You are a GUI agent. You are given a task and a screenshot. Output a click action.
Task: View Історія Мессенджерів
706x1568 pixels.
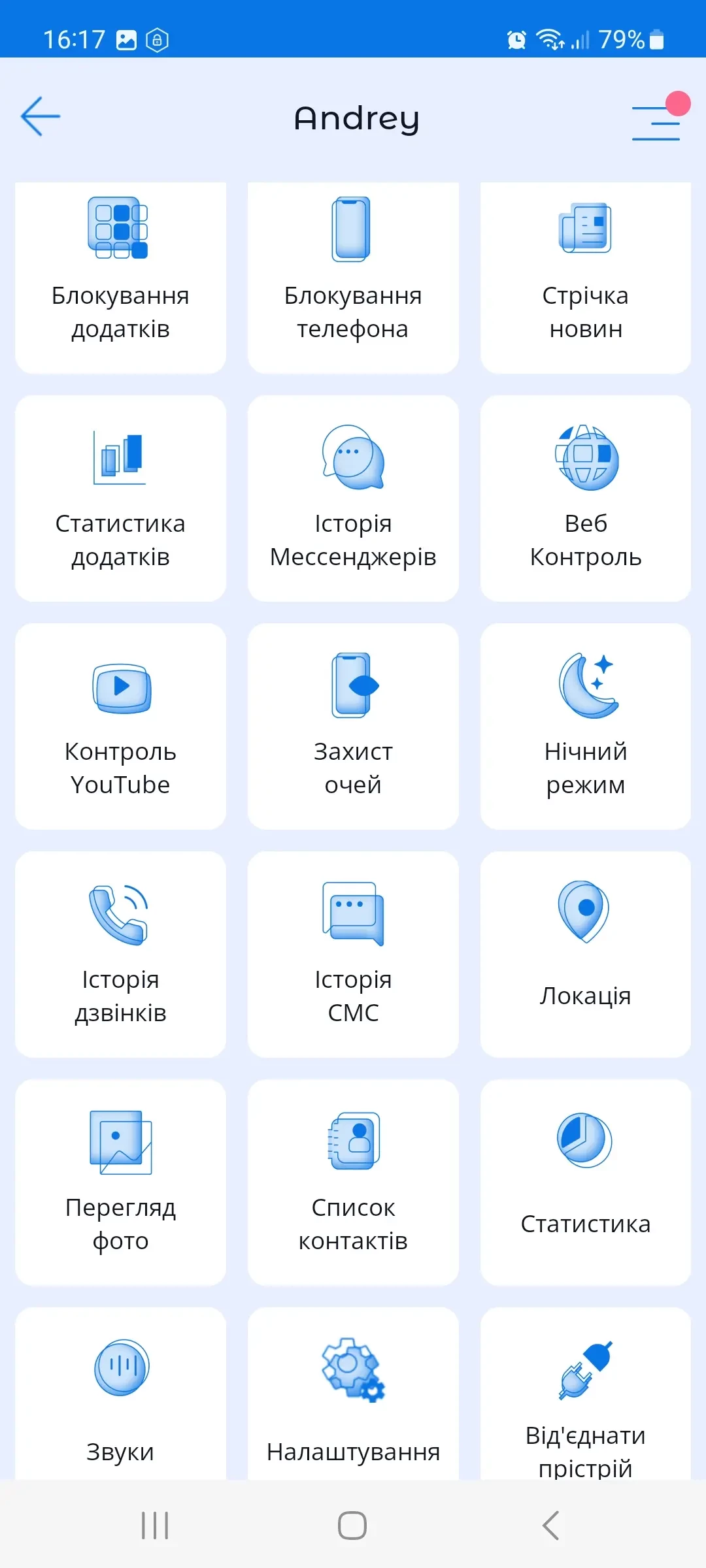(x=353, y=498)
